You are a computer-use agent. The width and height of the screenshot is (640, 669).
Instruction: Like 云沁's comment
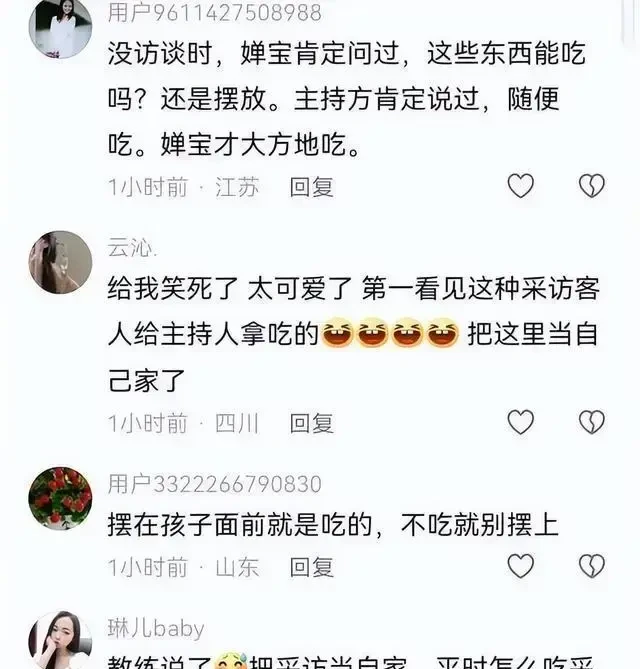click(520, 422)
